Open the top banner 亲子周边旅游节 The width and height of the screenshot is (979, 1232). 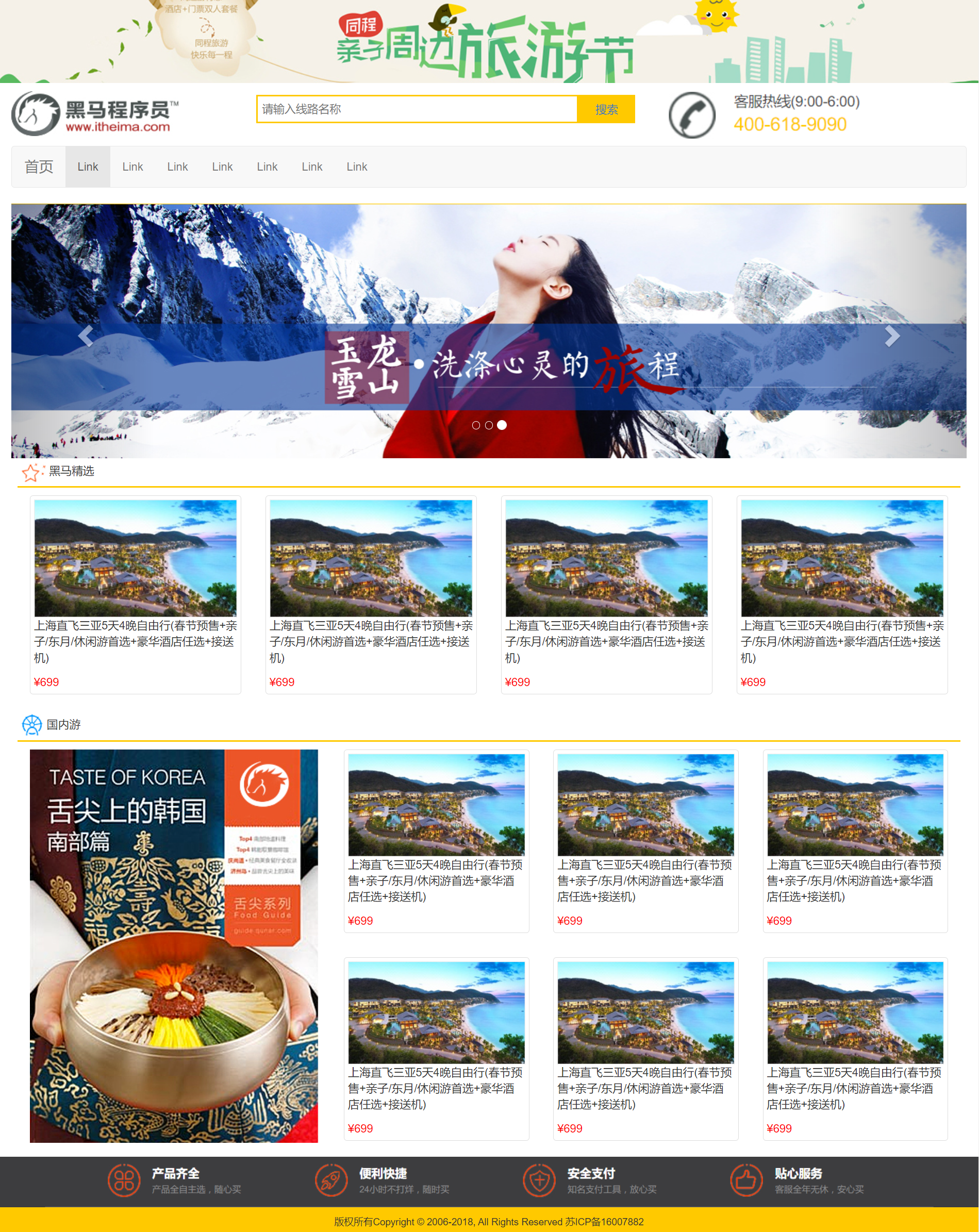click(x=489, y=41)
